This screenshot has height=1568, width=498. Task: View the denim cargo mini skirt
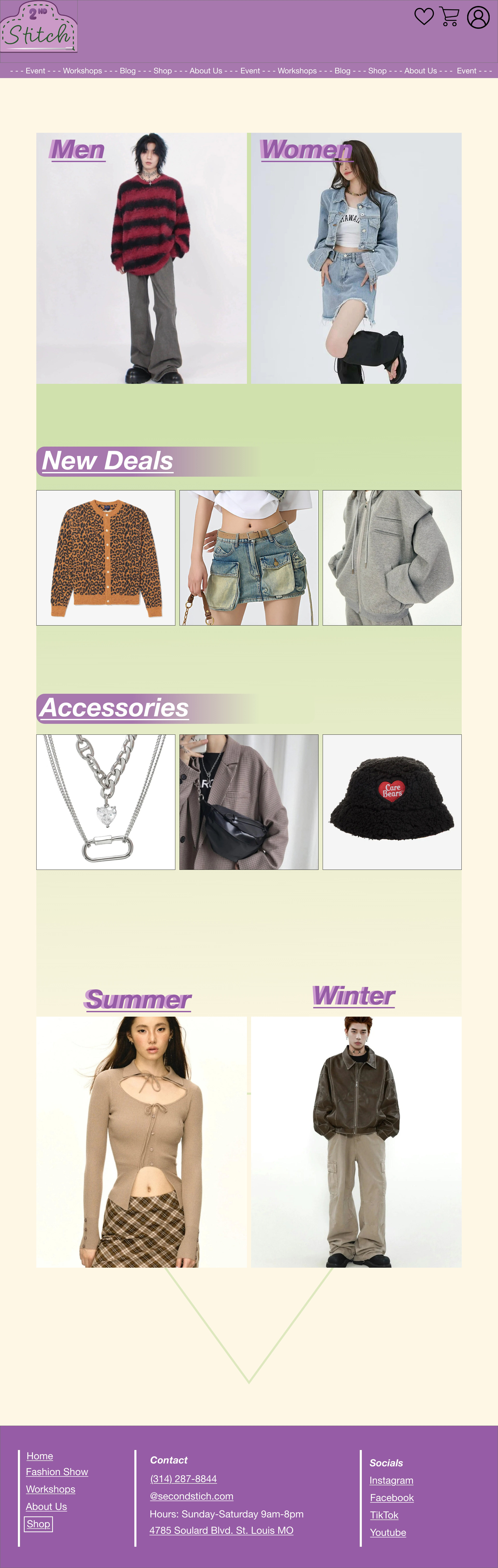tap(249, 558)
